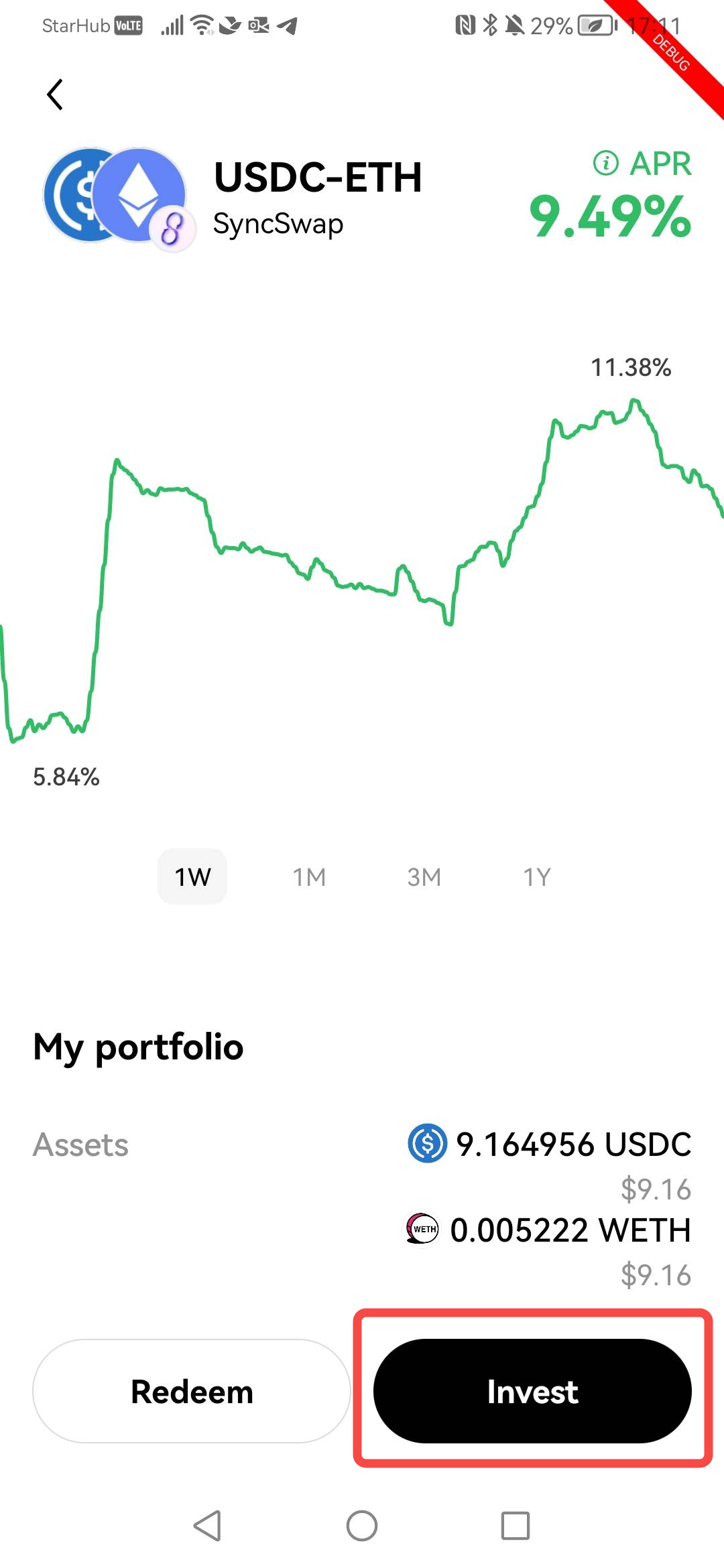Go to the system home screen
724x1568 pixels.
(362, 1526)
